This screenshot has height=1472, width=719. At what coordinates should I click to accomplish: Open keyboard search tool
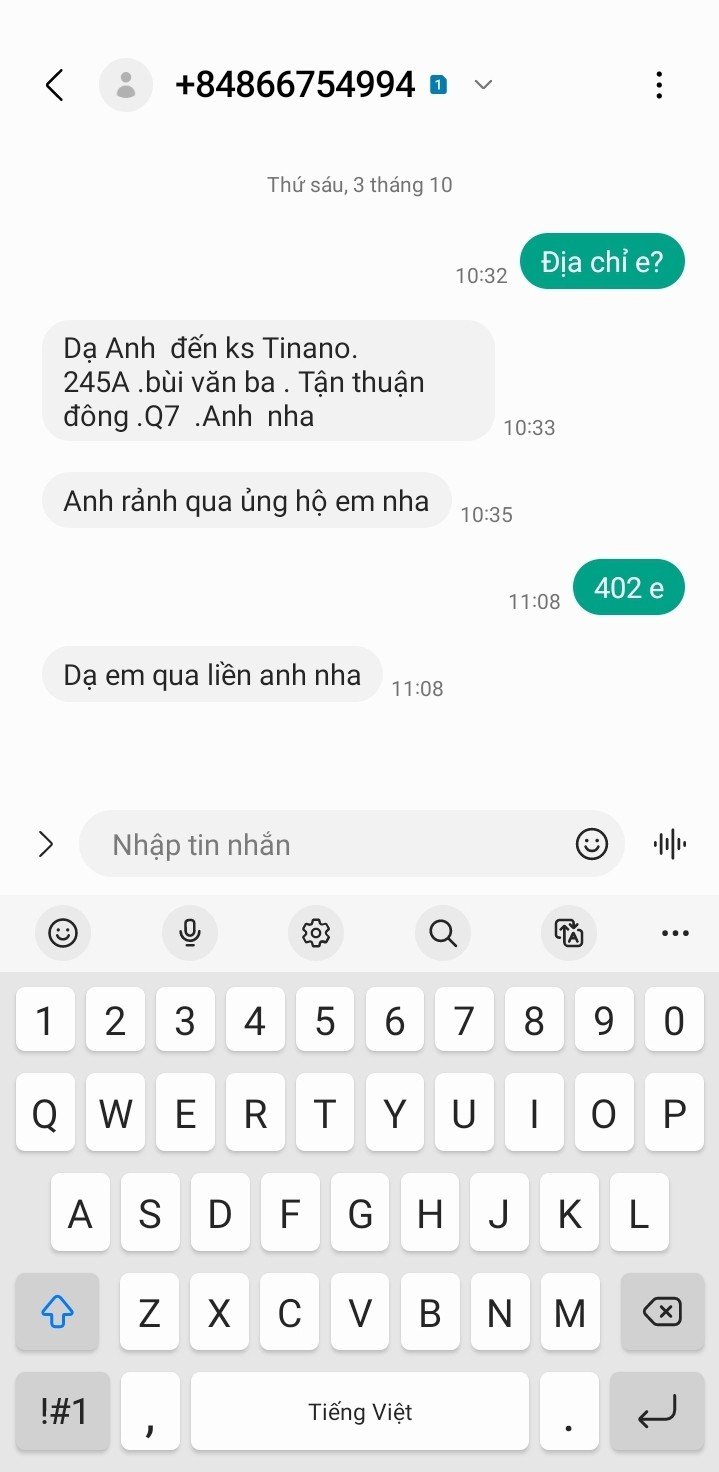click(442, 934)
